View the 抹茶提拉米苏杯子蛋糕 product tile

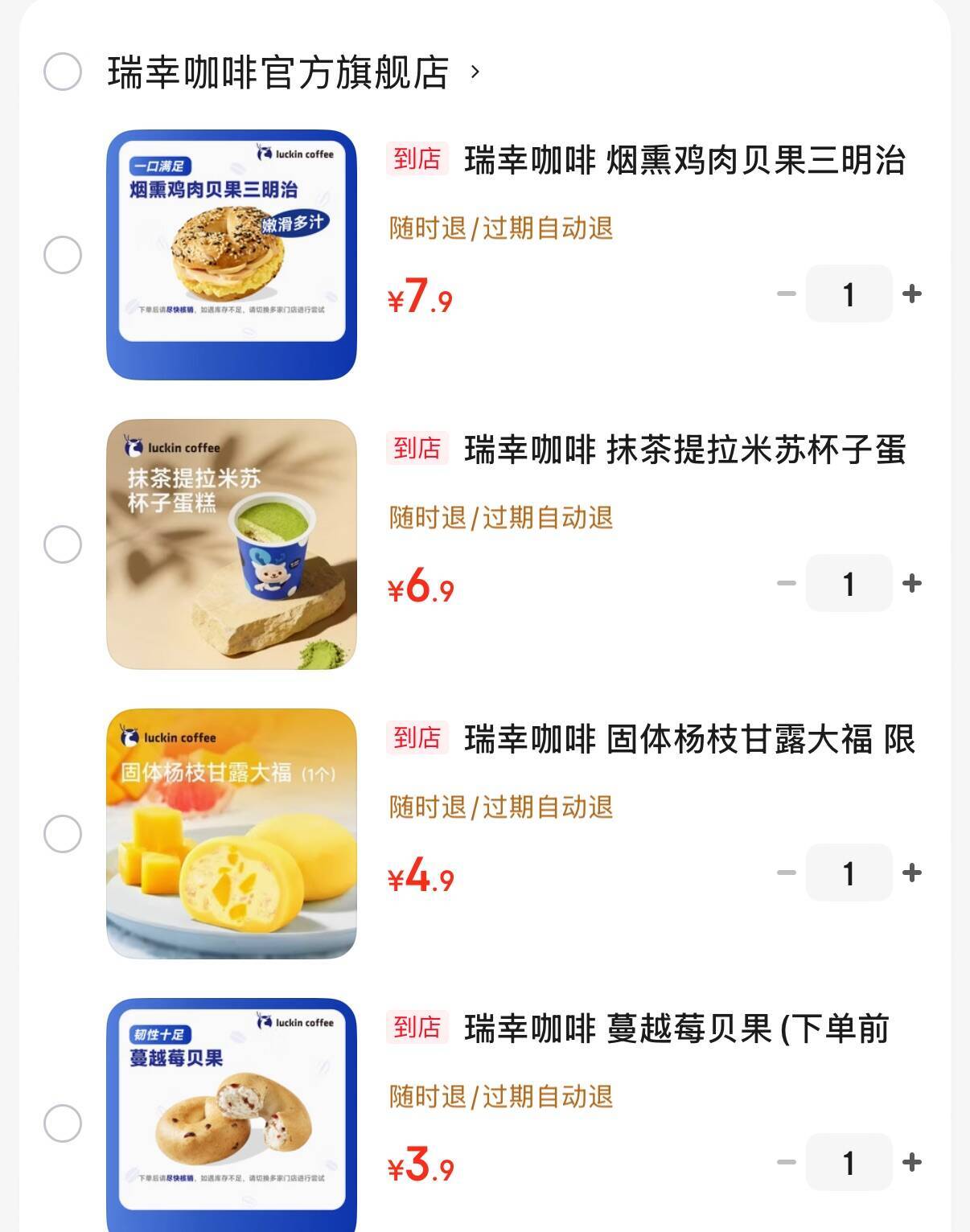232,544
